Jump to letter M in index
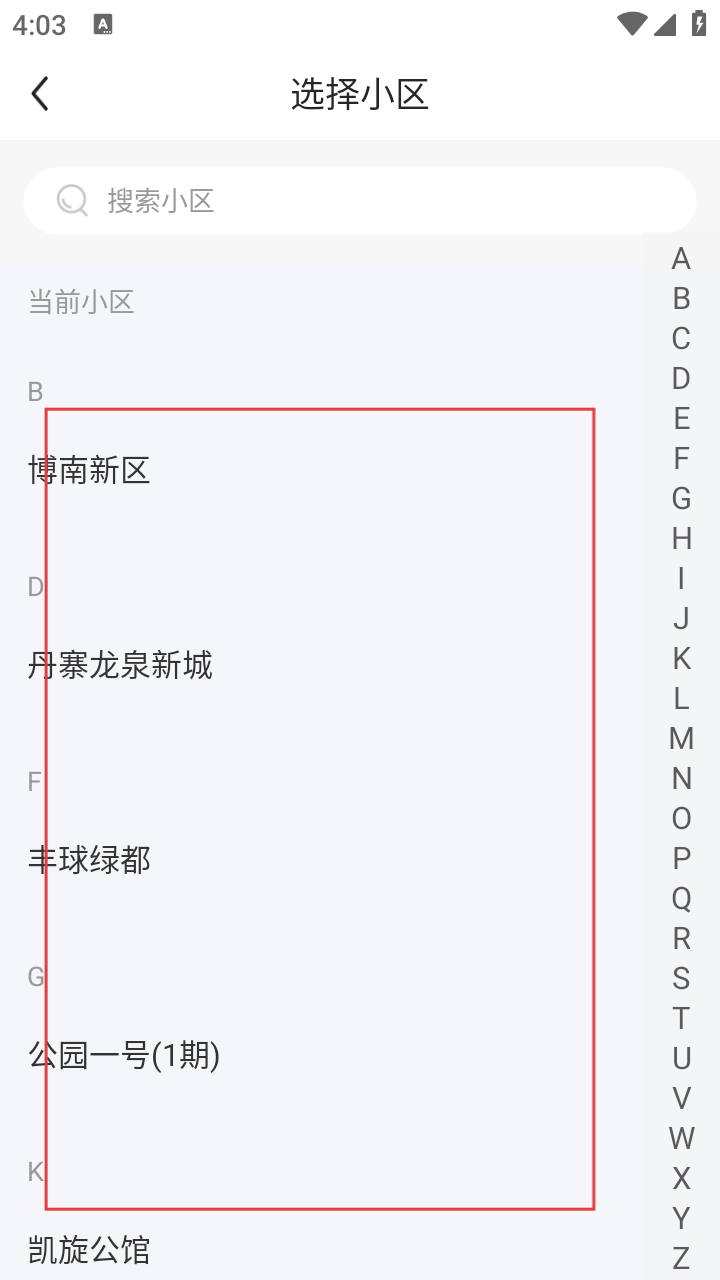This screenshot has height=1280, width=720. click(681, 739)
